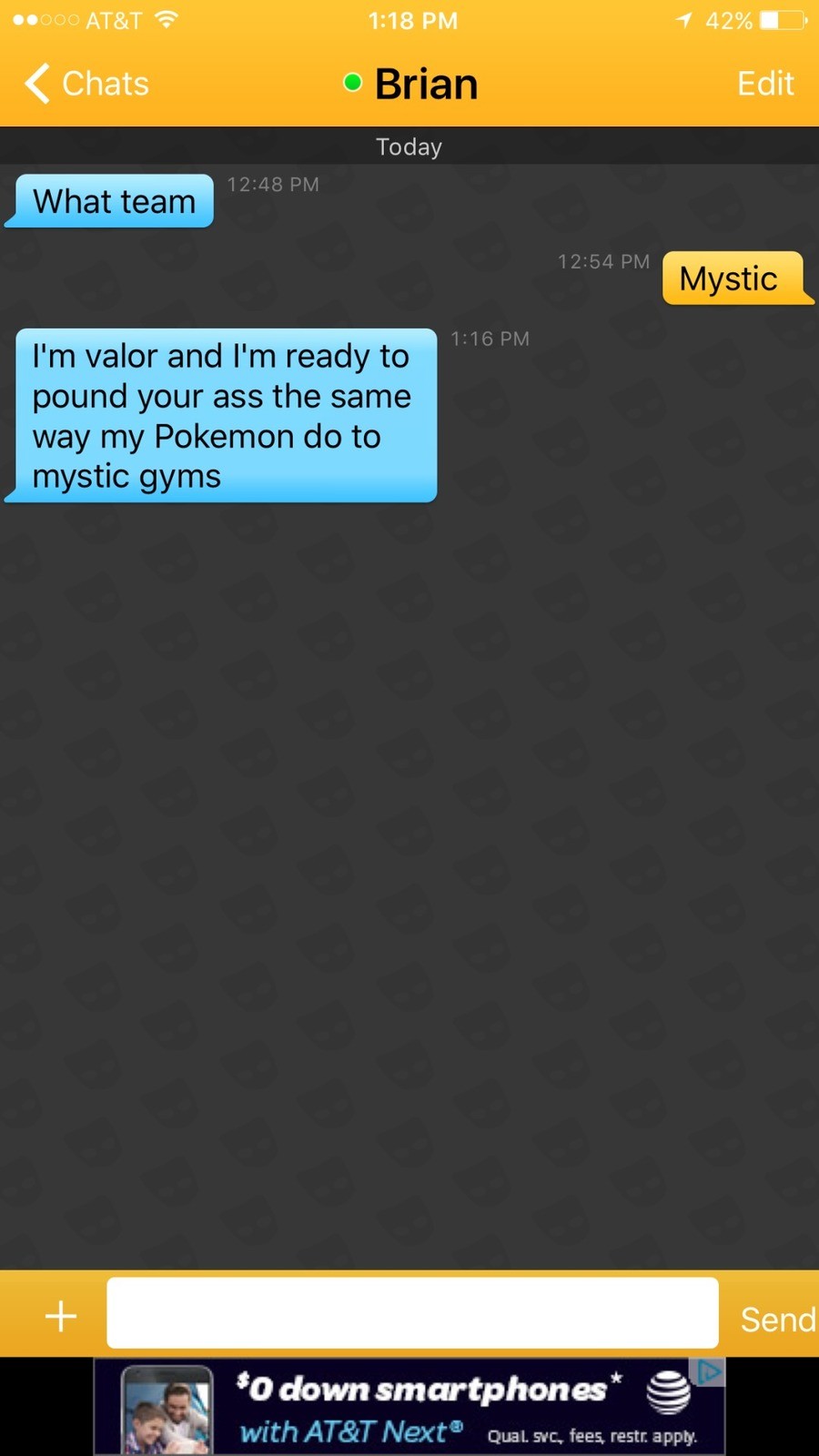The width and height of the screenshot is (819, 1456).
Task: Tap the location services arrow icon
Action: (683, 18)
